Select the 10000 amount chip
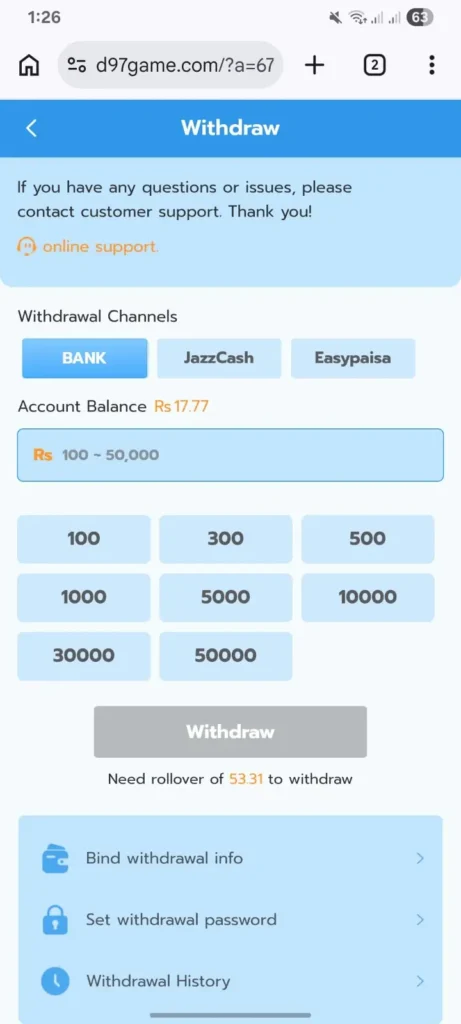Viewport: 461px width, 1024px height. coord(368,597)
